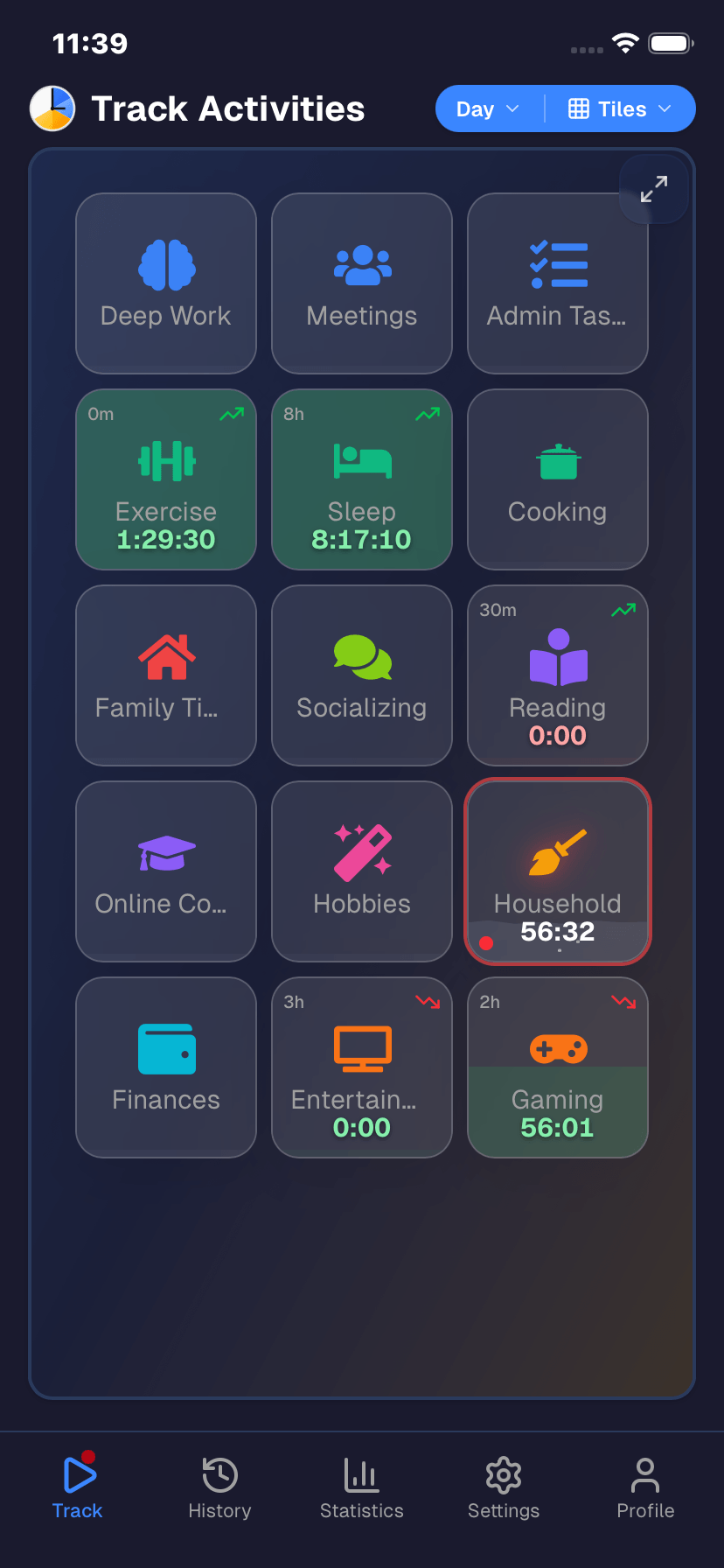Select the Sleep tile
The height and width of the screenshot is (1568, 724).
pos(362,479)
